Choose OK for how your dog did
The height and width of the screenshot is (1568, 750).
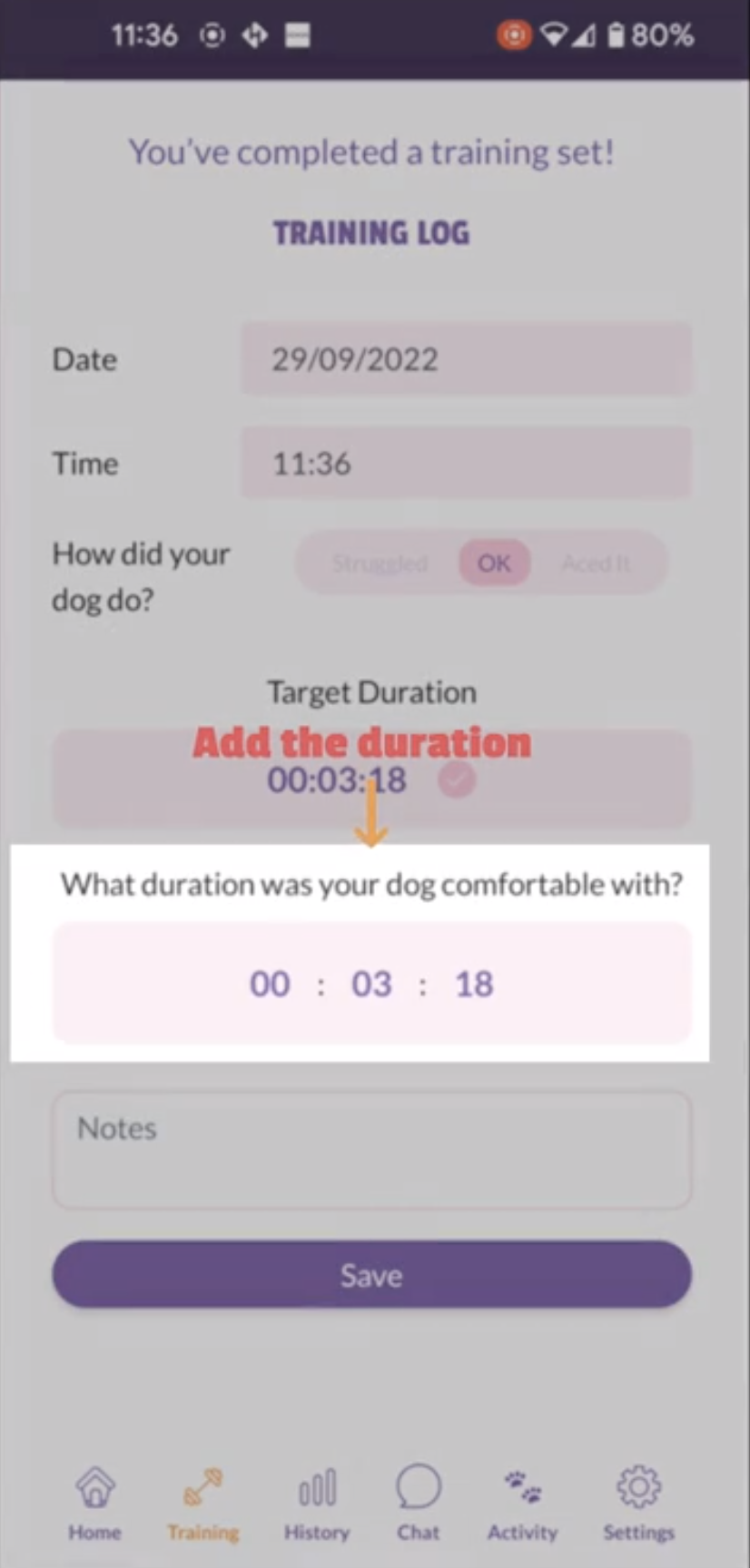pyautogui.click(x=494, y=563)
